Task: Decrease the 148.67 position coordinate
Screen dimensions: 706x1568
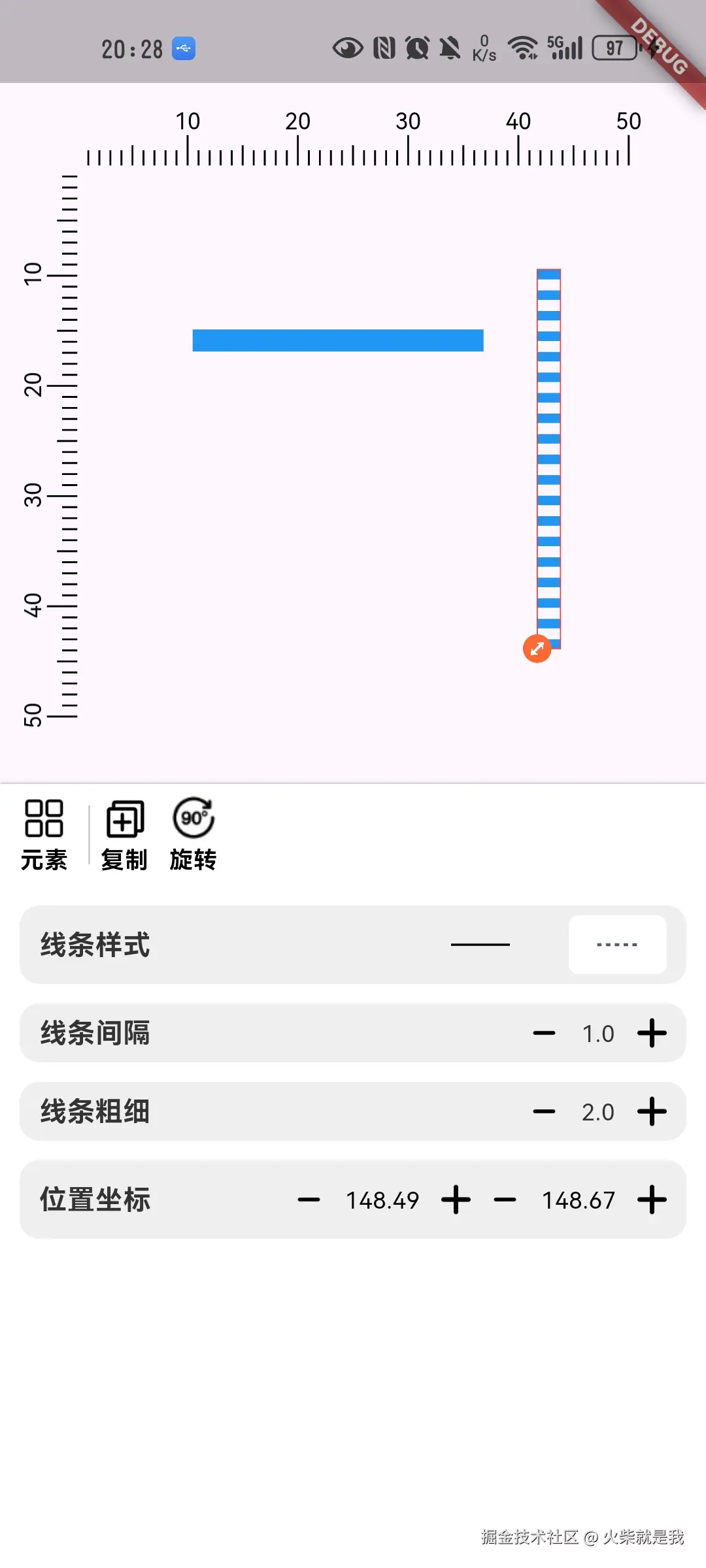Action: click(505, 1200)
